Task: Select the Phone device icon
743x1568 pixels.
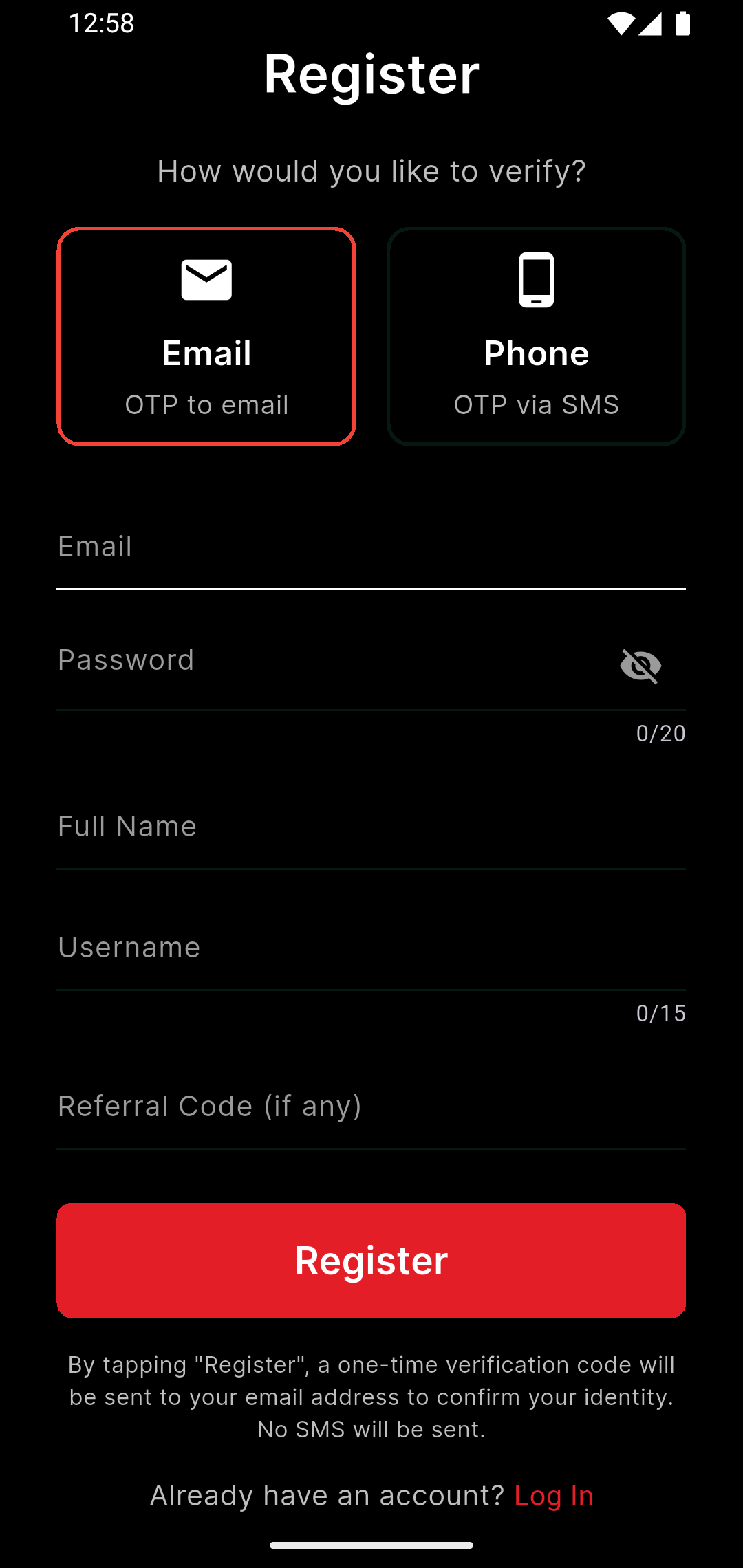Action: 536,279
